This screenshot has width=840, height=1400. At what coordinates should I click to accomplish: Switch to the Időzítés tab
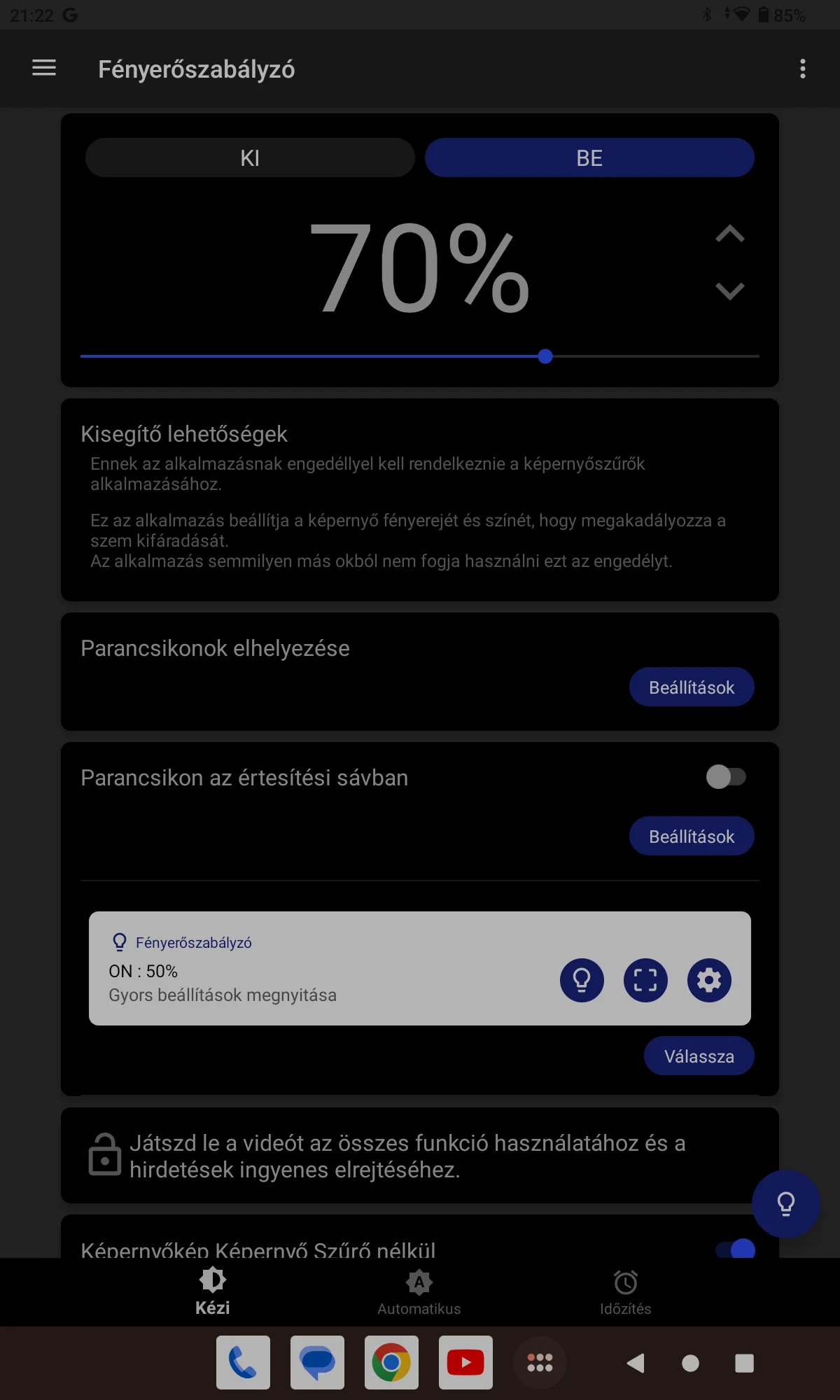tap(625, 1292)
